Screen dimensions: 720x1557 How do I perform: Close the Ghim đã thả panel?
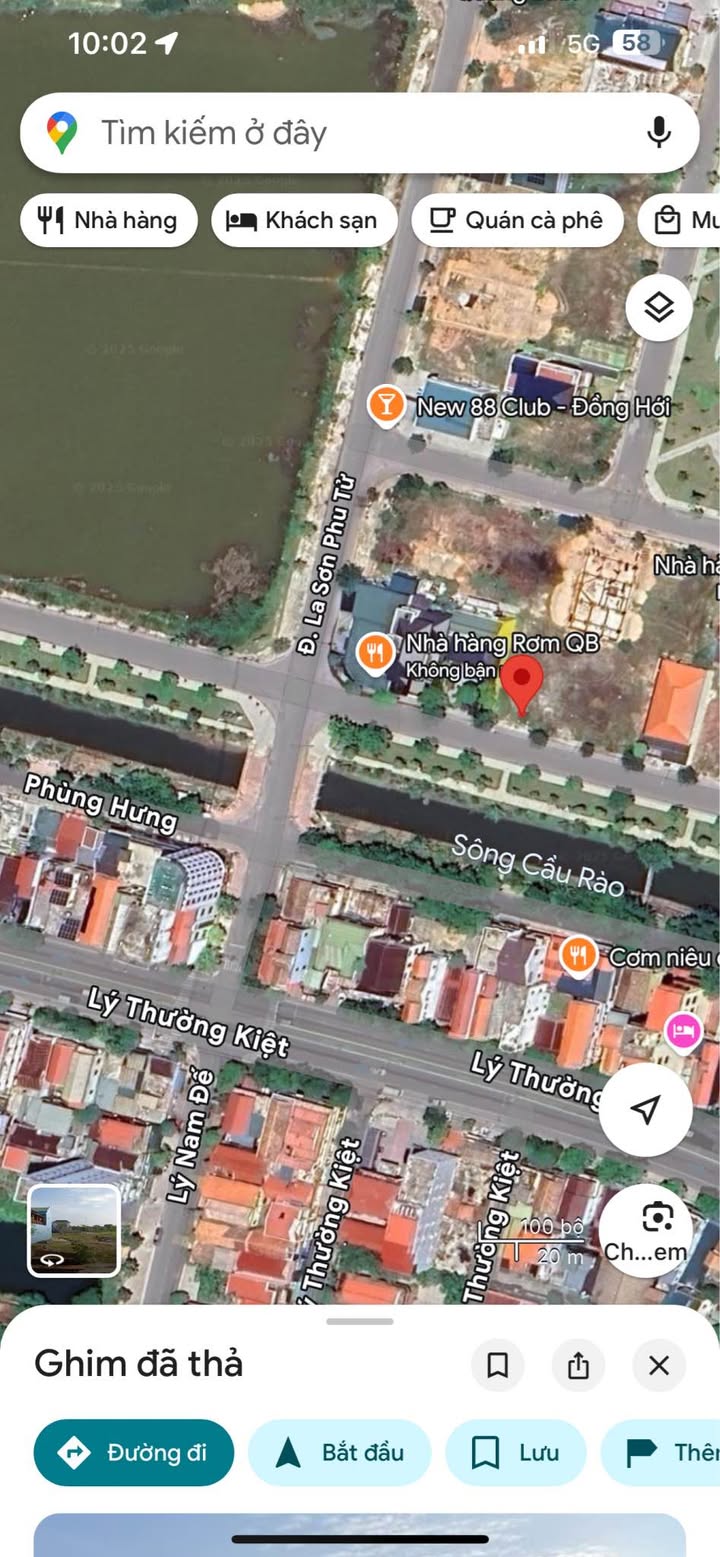click(659, 1365)
